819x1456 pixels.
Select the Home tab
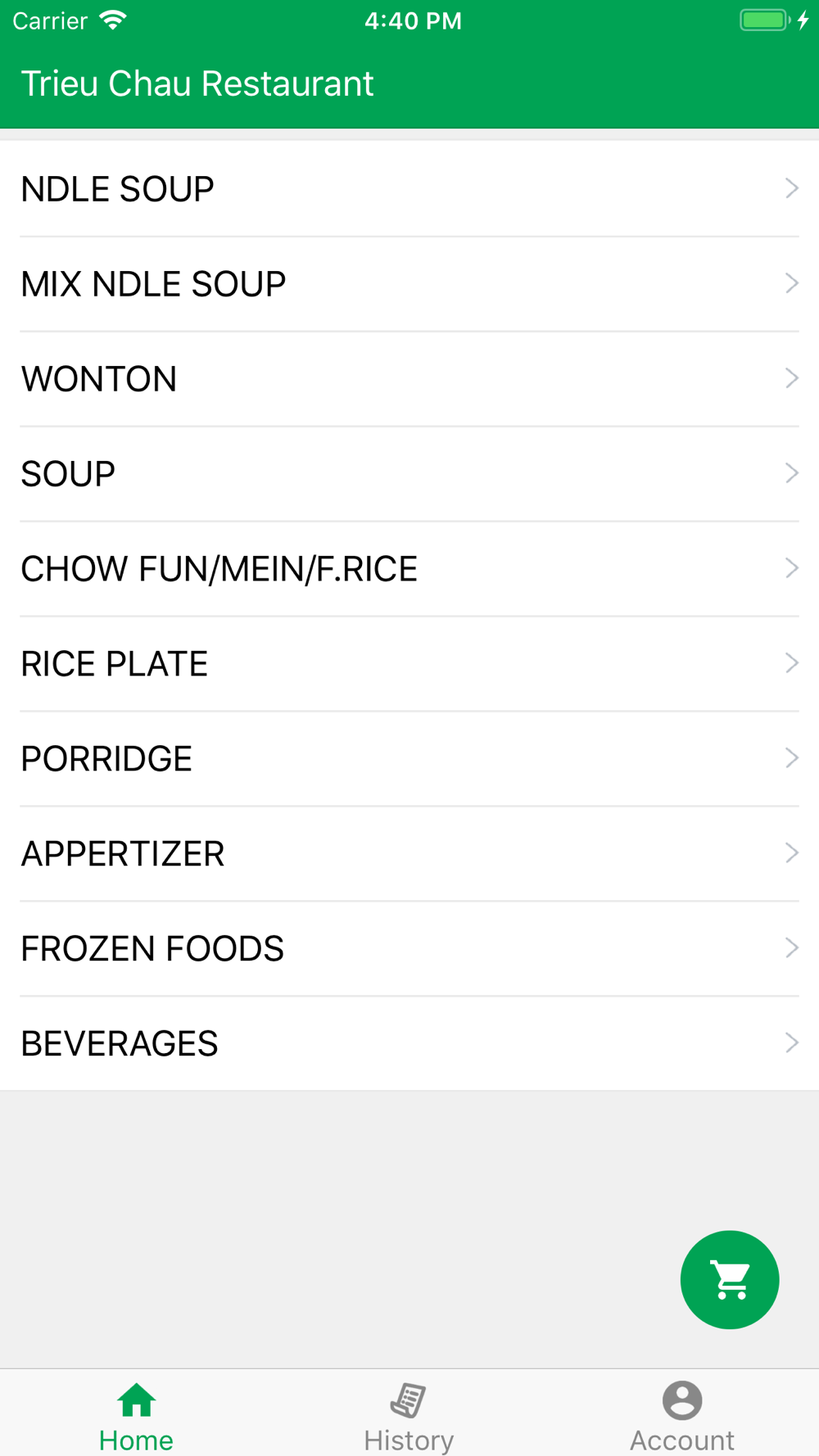[136, 1415]
